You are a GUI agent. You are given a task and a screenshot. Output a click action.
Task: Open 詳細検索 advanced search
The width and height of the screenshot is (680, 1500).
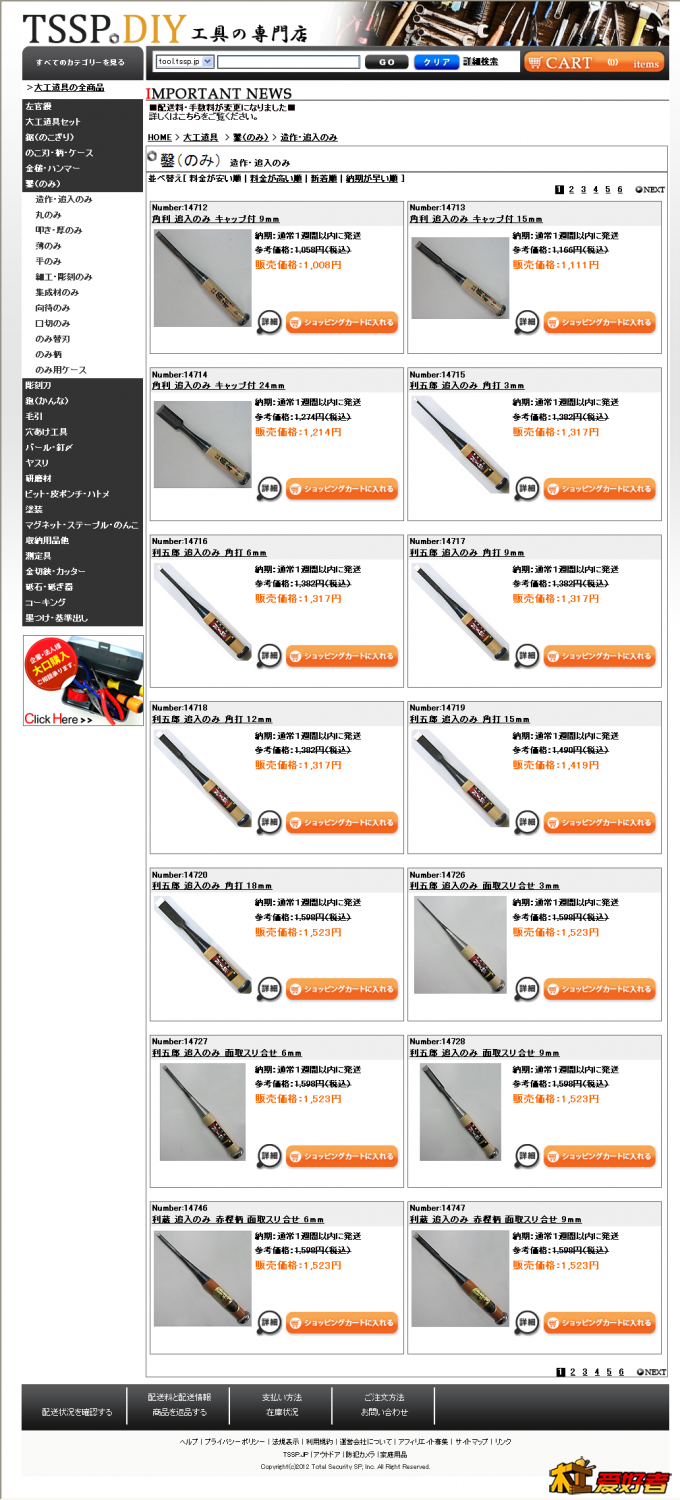pyautogui.click(x=480, y=62)
